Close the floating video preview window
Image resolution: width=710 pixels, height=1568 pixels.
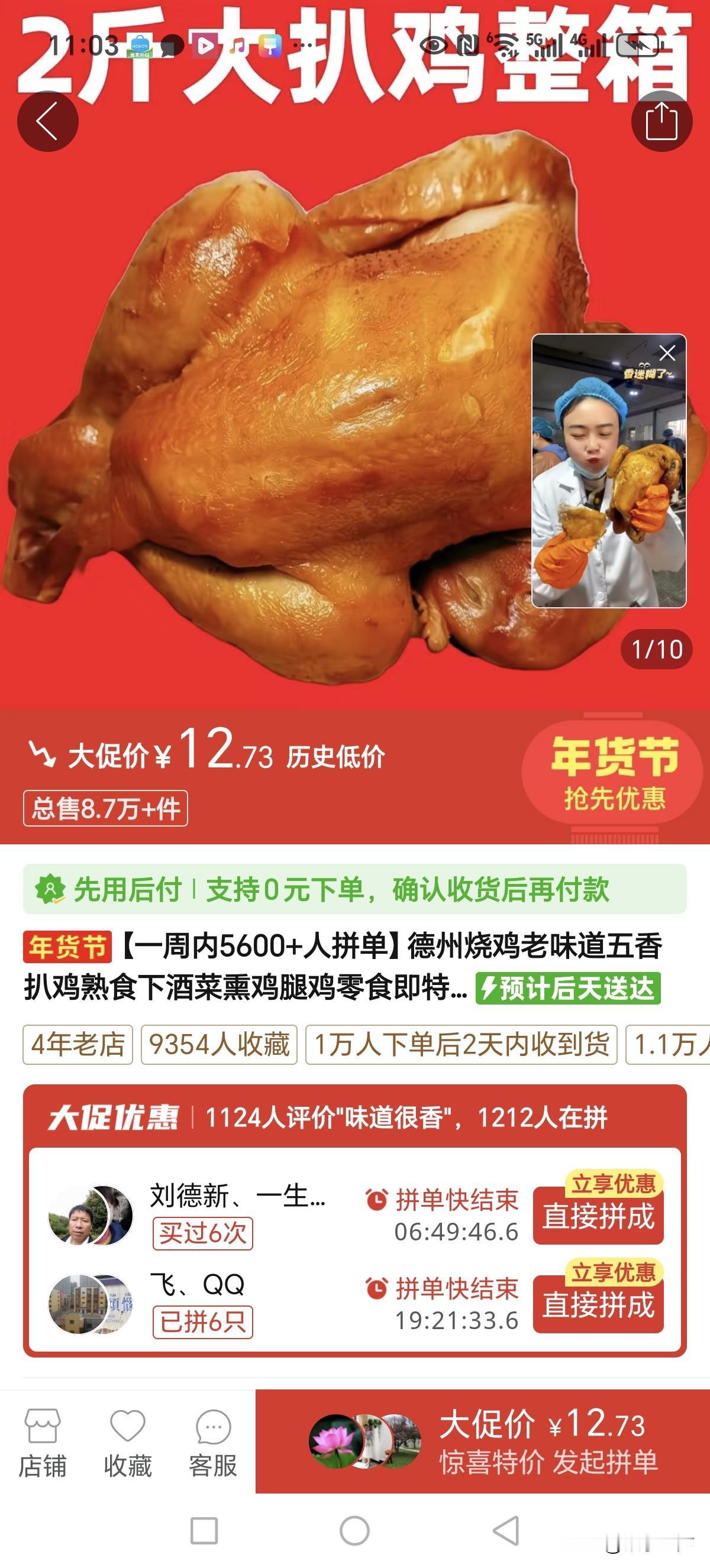669,352
